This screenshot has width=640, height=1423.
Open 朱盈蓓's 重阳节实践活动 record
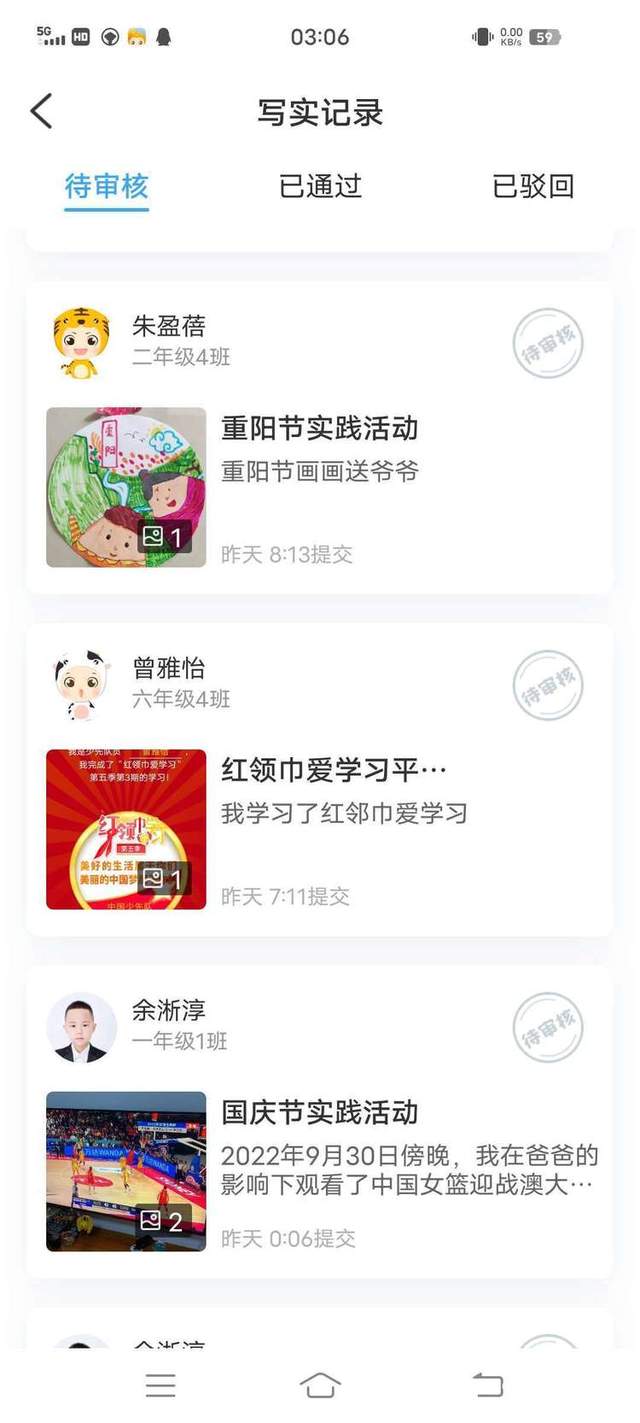(319, 438)
